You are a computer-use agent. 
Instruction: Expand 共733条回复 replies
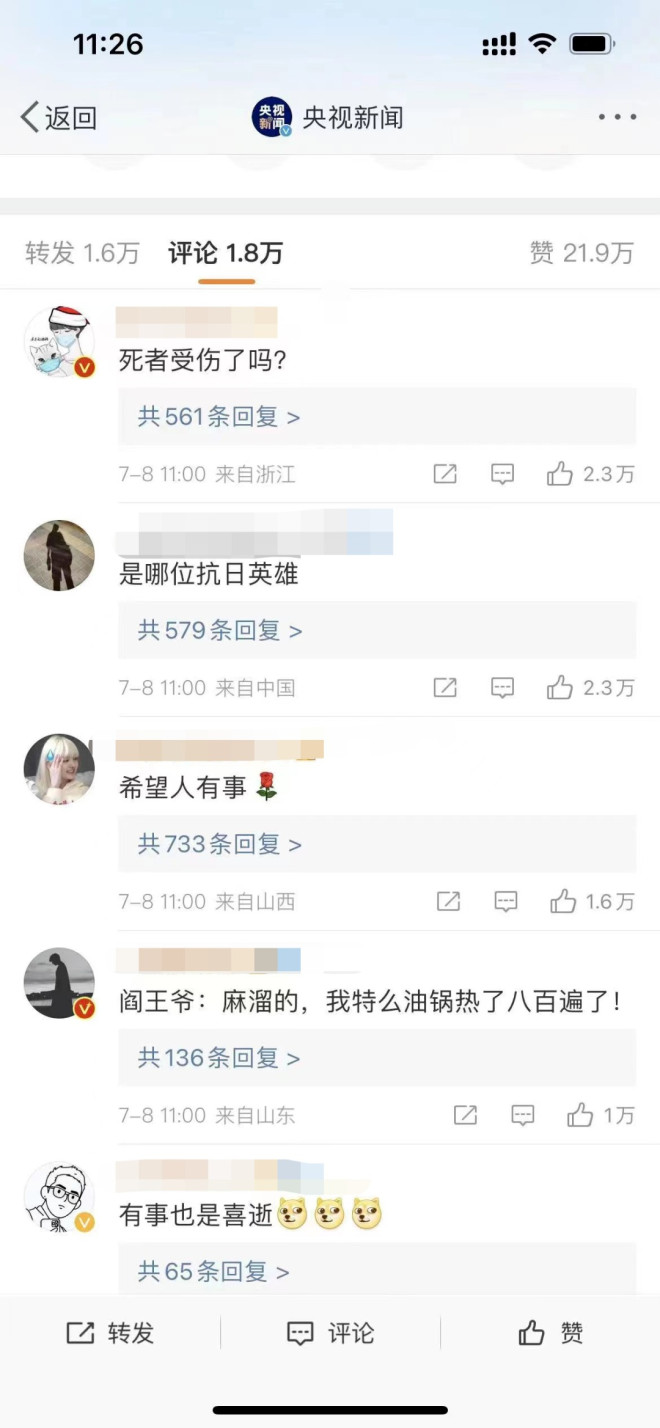coord(220,844)
